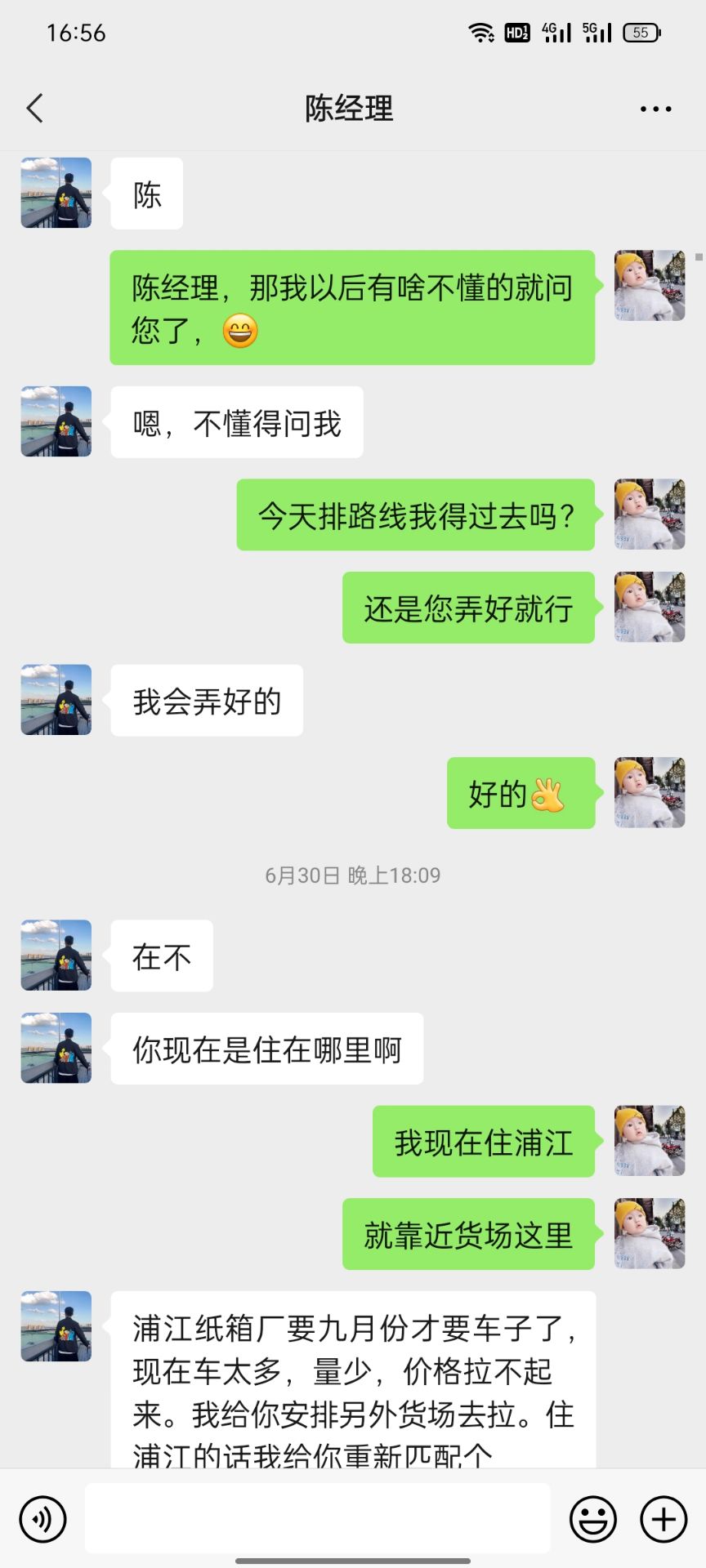Open 陈经理's avatar beside "在不"
This screenshot has height=1568, width=706.
(x=56, y=955)
